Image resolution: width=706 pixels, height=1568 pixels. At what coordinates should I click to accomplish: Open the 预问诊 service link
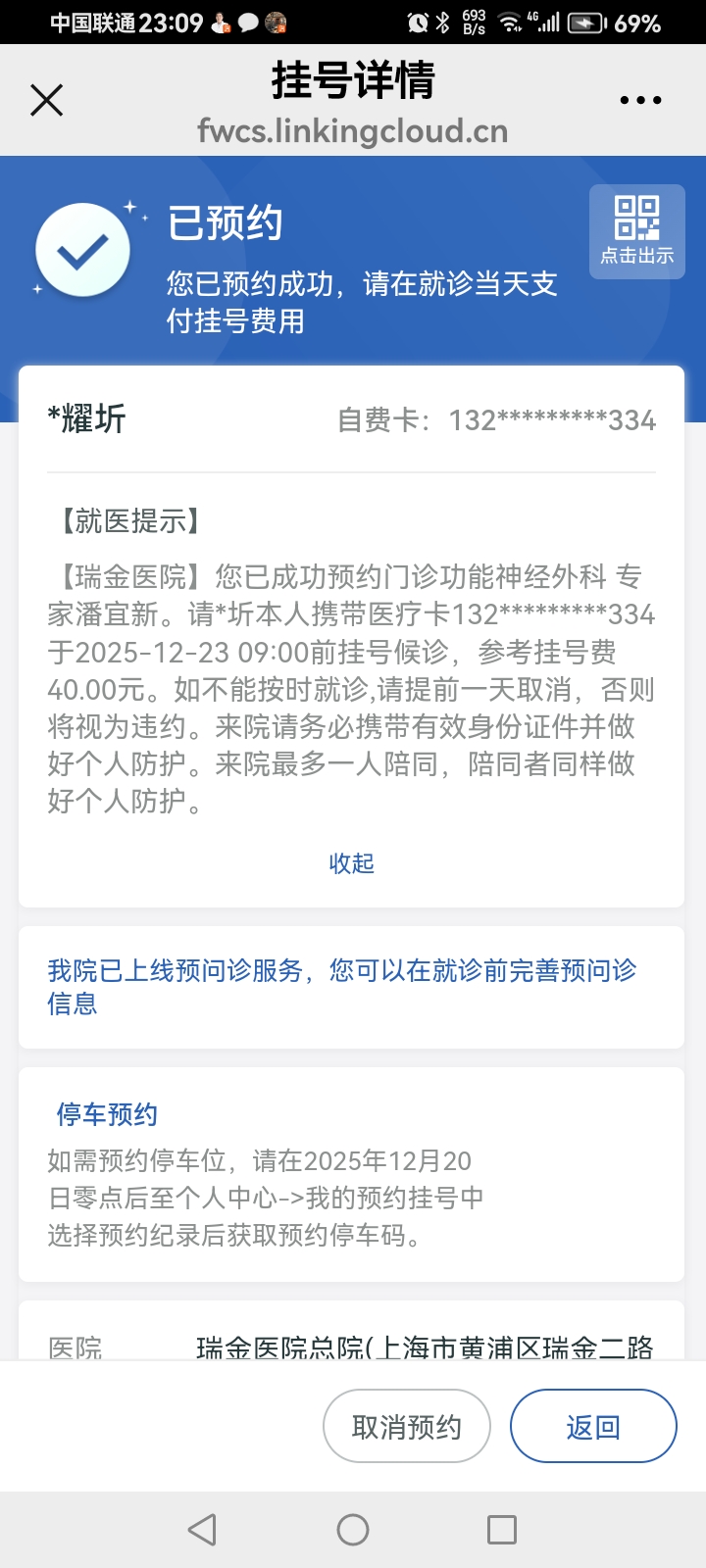[x=341, y=986]
